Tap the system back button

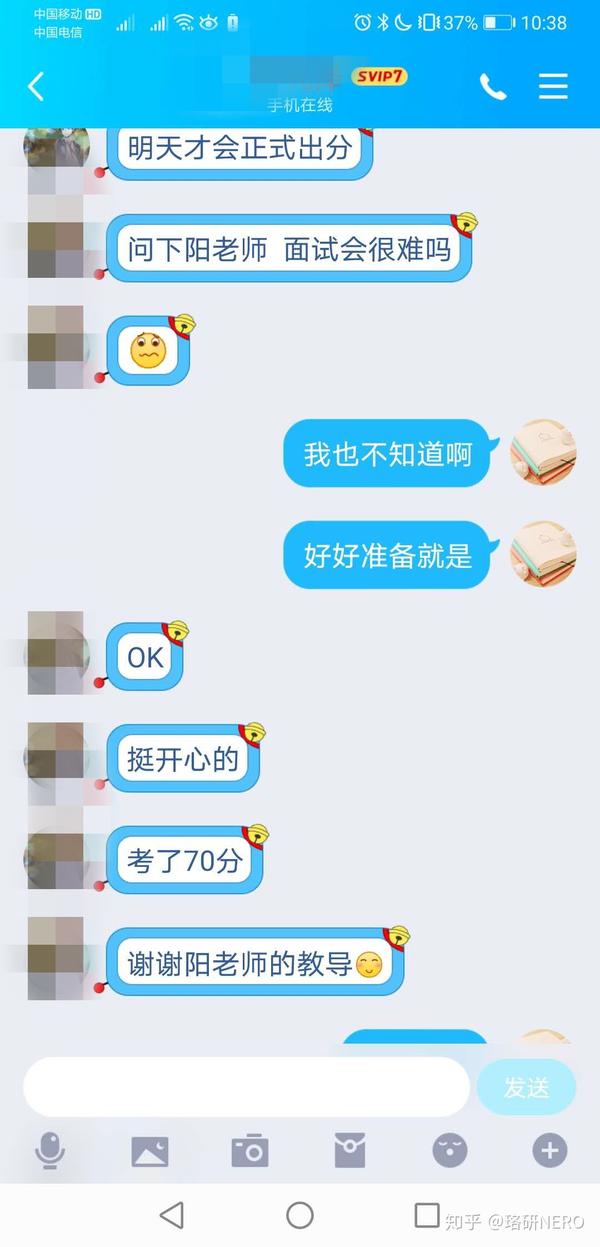[x=172, y=1215]
